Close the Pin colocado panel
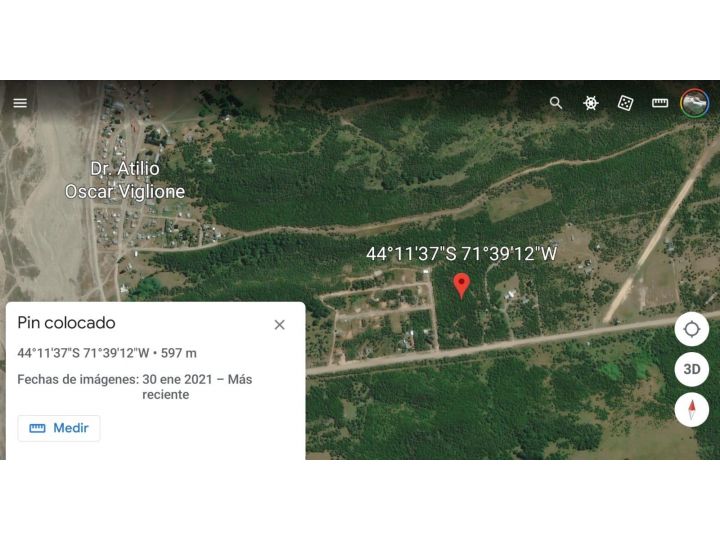The image size is (720, 540). [279, 324]
